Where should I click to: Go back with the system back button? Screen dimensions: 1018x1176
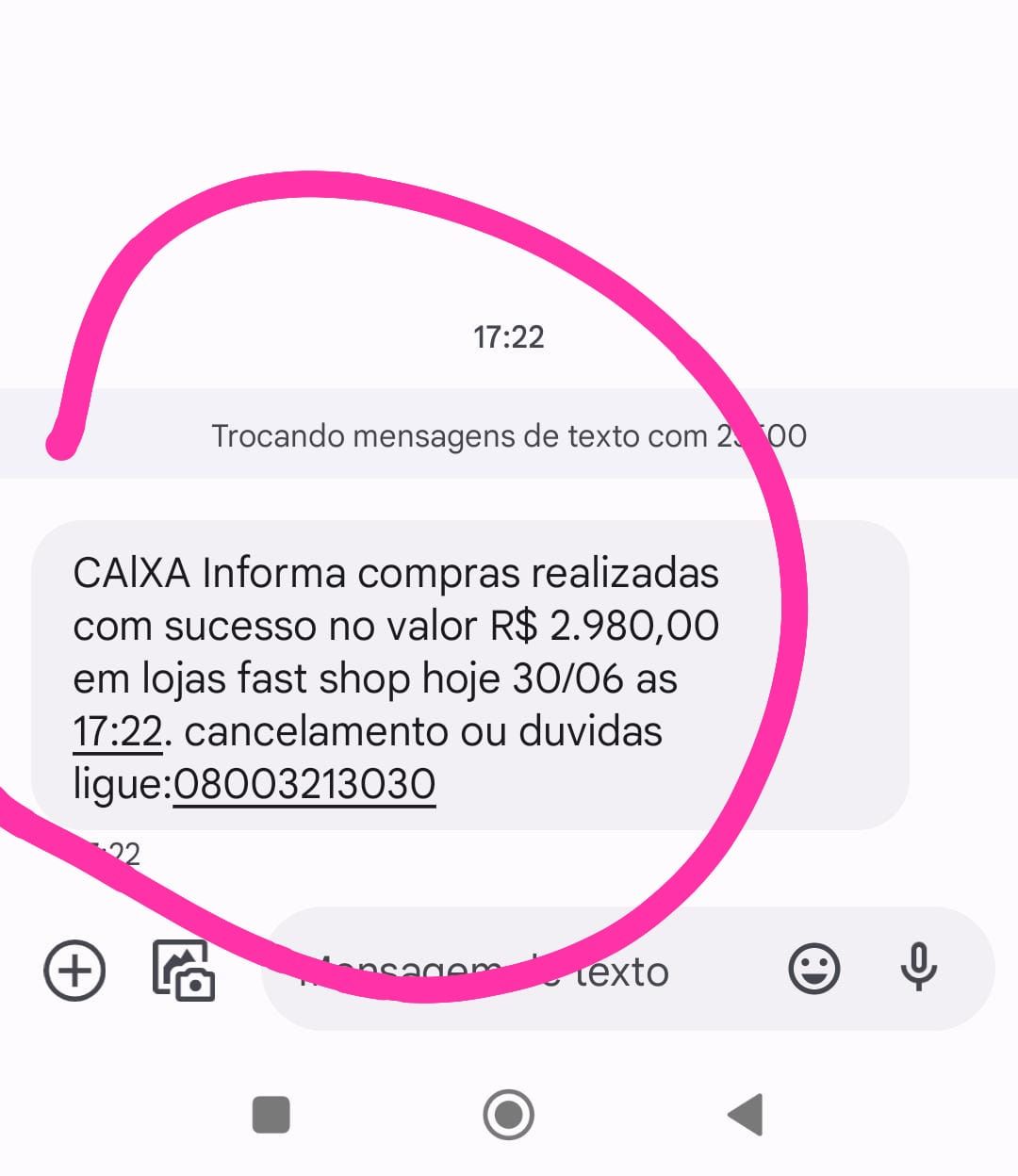pyautogui.click(x=746, y=1115)
